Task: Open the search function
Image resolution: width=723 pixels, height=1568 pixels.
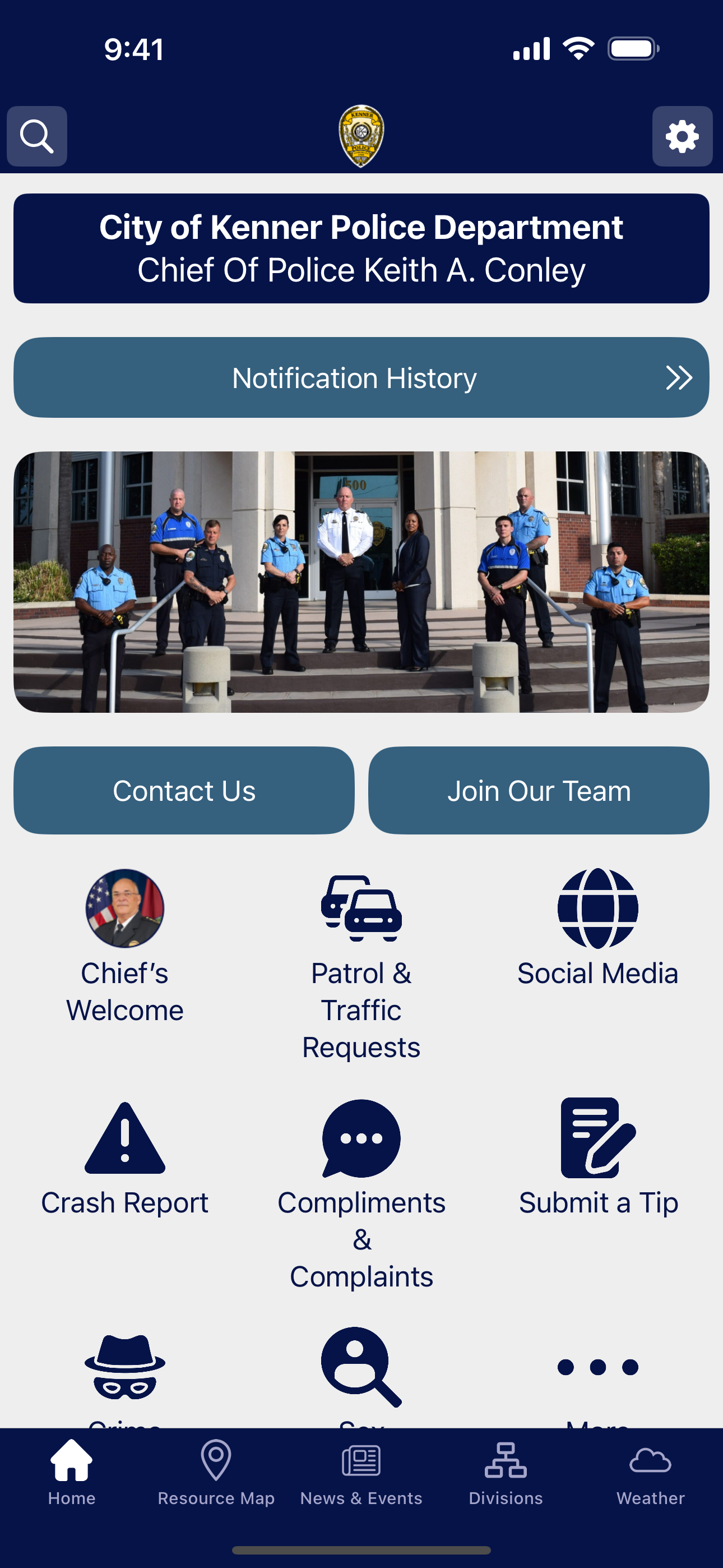Action: 36,136
